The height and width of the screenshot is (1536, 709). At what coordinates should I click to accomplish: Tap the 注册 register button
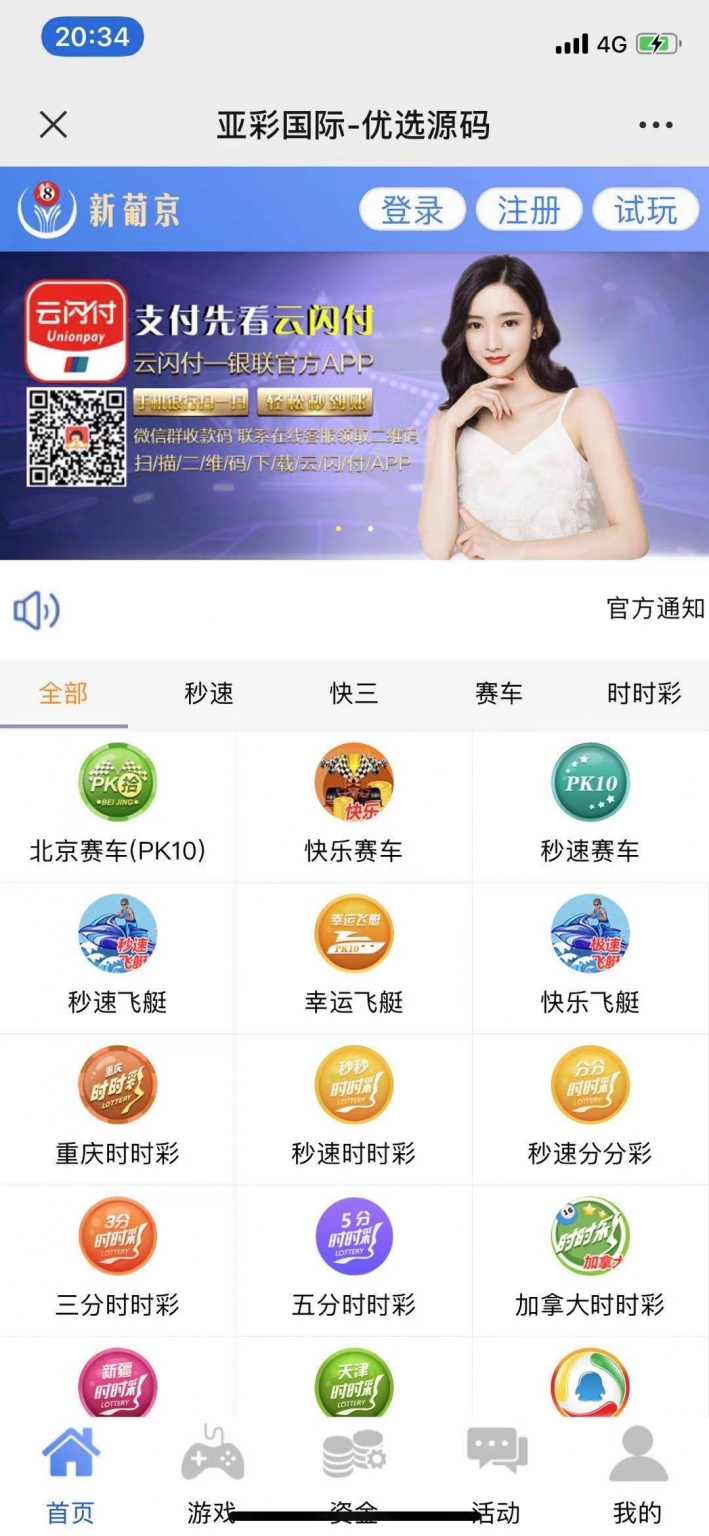(x=528, y=210)
